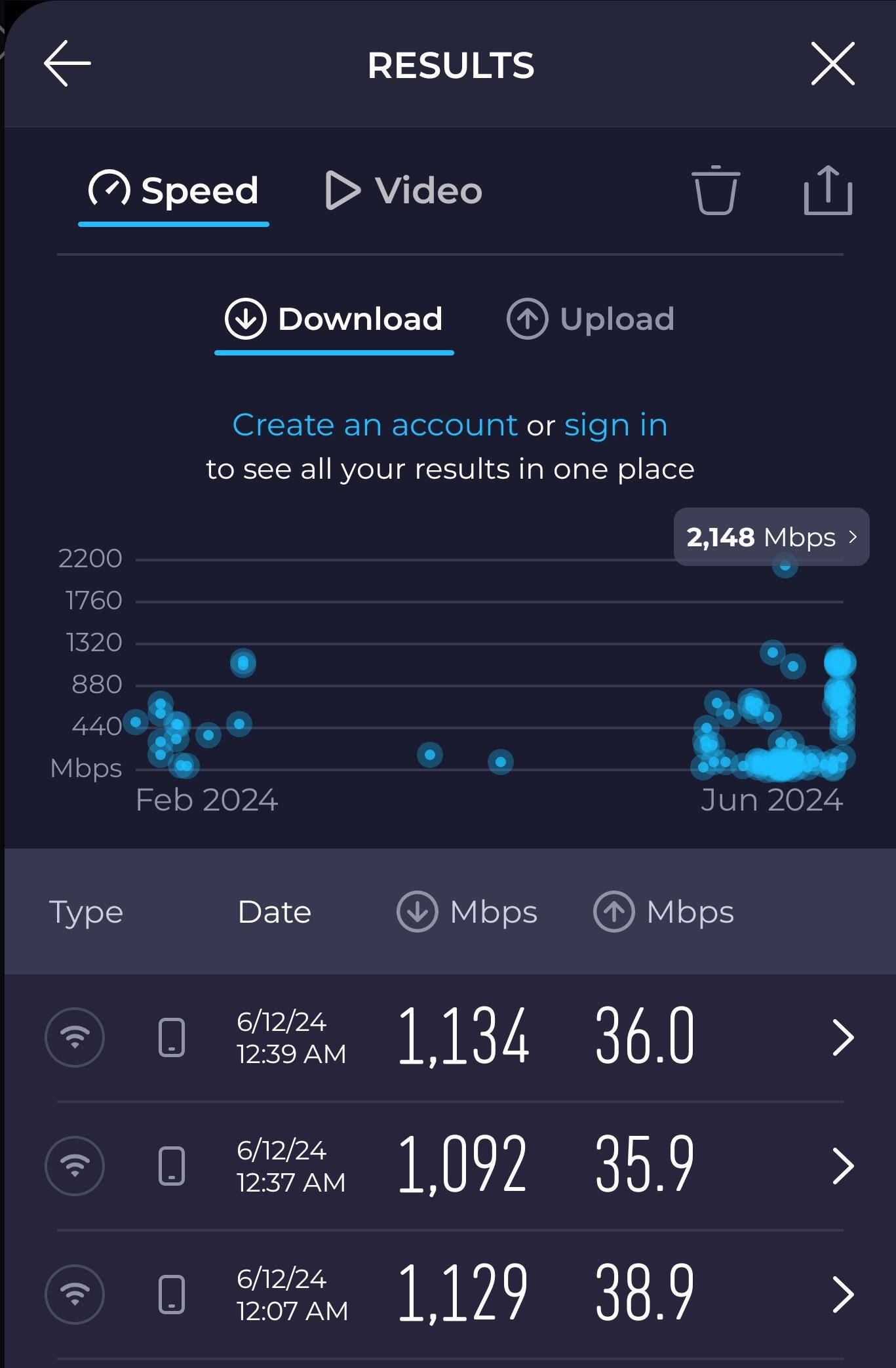896x1368 pixels.
Task: Tap the sign in link
Action: [x=615, y=425]
